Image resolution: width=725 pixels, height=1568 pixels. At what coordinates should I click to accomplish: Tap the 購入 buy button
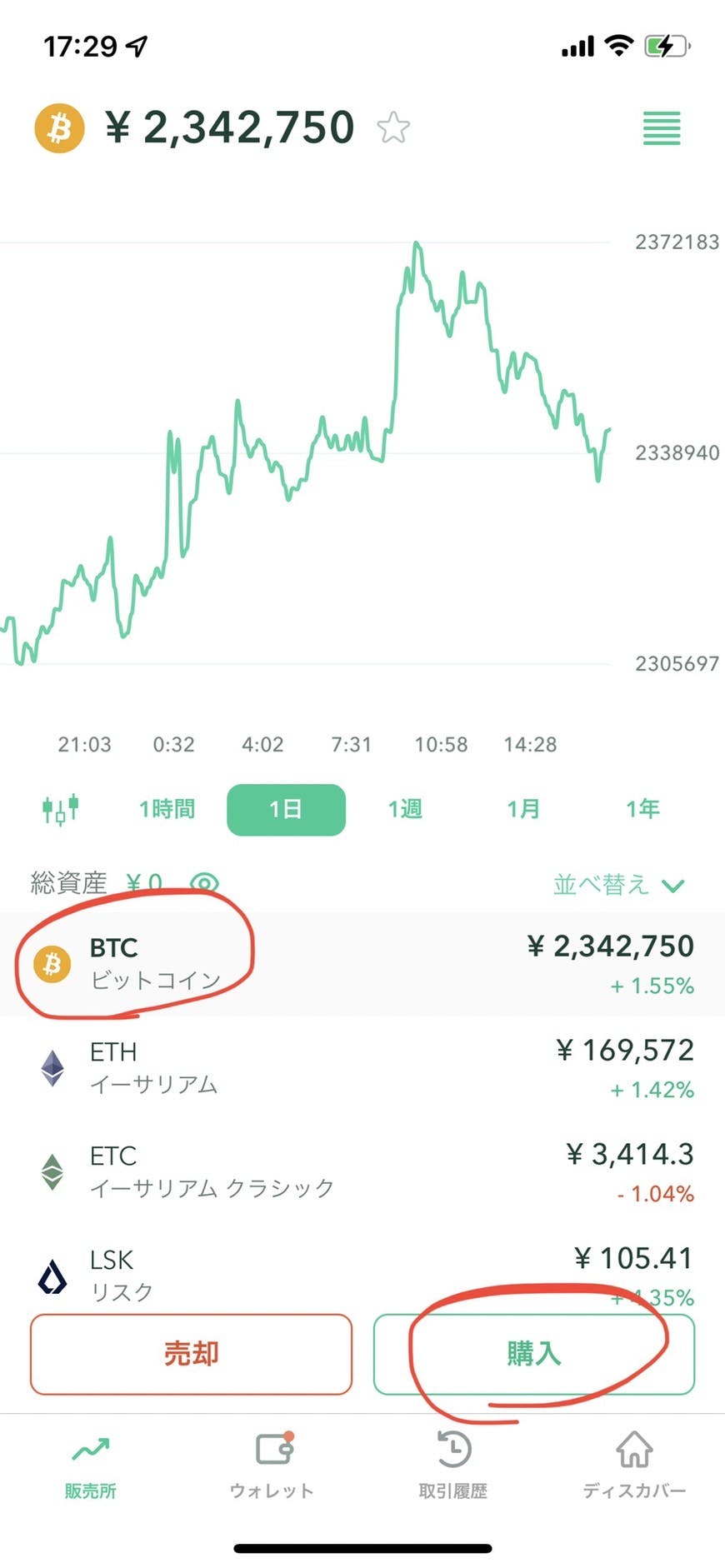534,1354
